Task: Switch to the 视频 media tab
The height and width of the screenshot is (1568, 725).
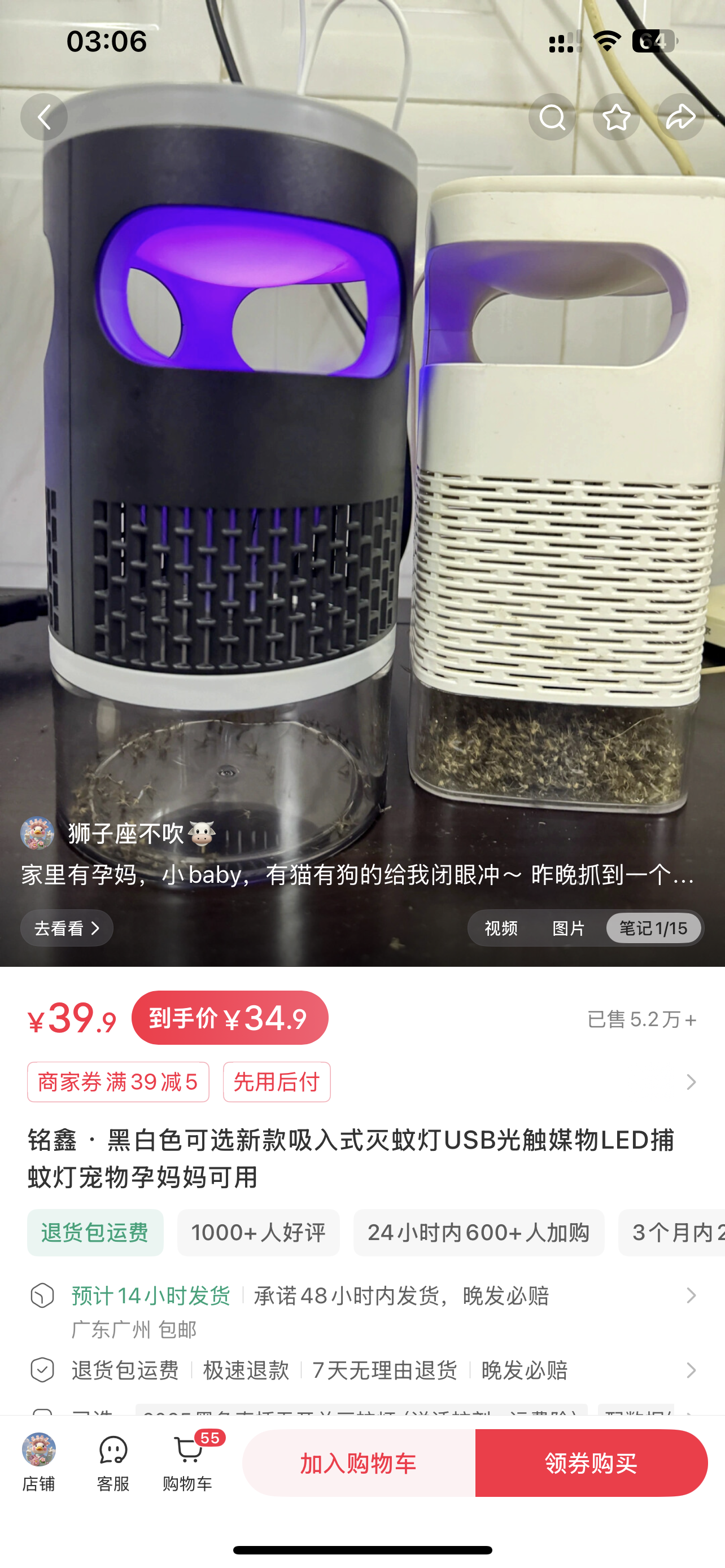Action: tap(501, 928)
